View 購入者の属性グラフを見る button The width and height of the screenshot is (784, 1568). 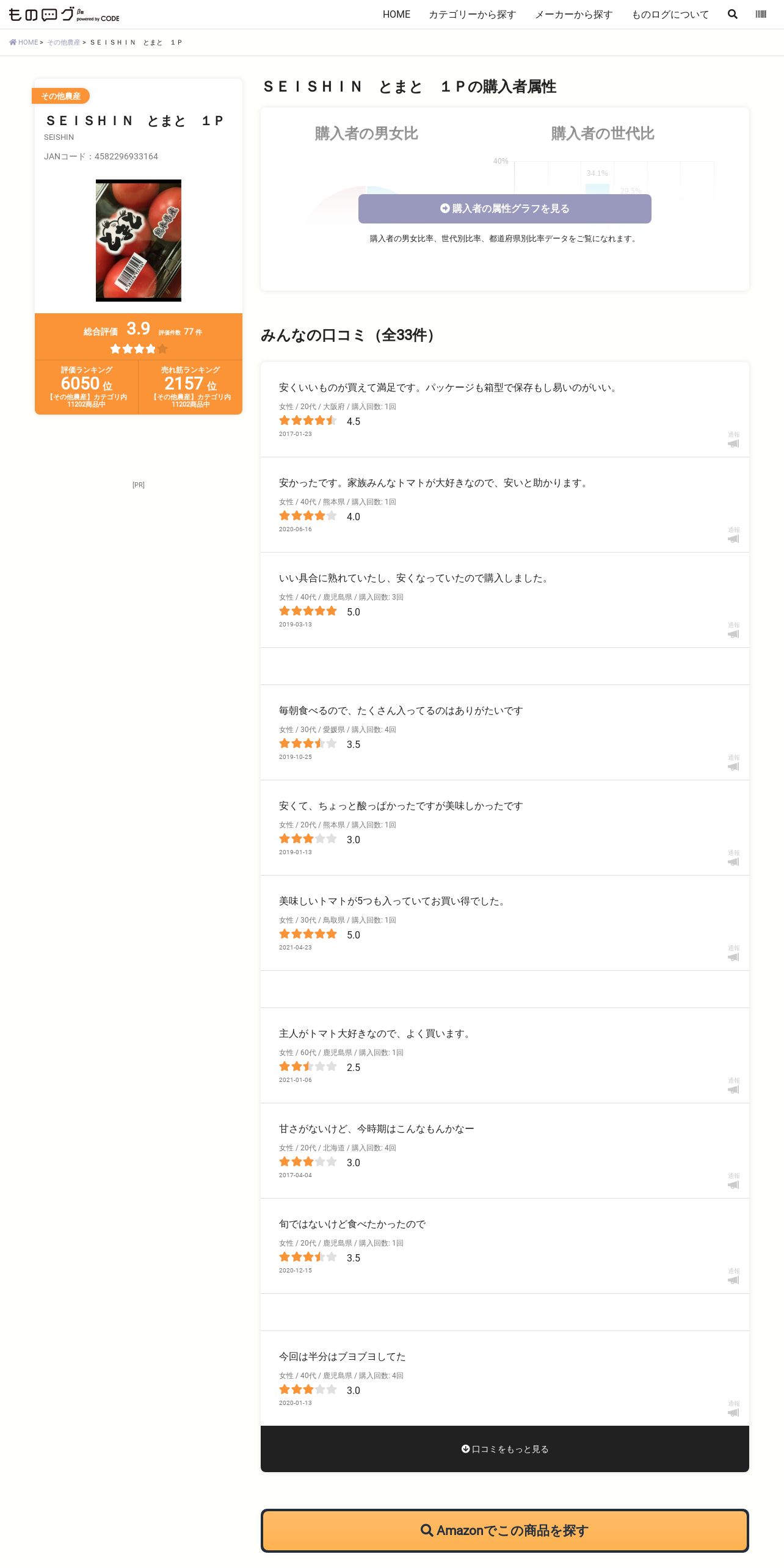(504, 209)
